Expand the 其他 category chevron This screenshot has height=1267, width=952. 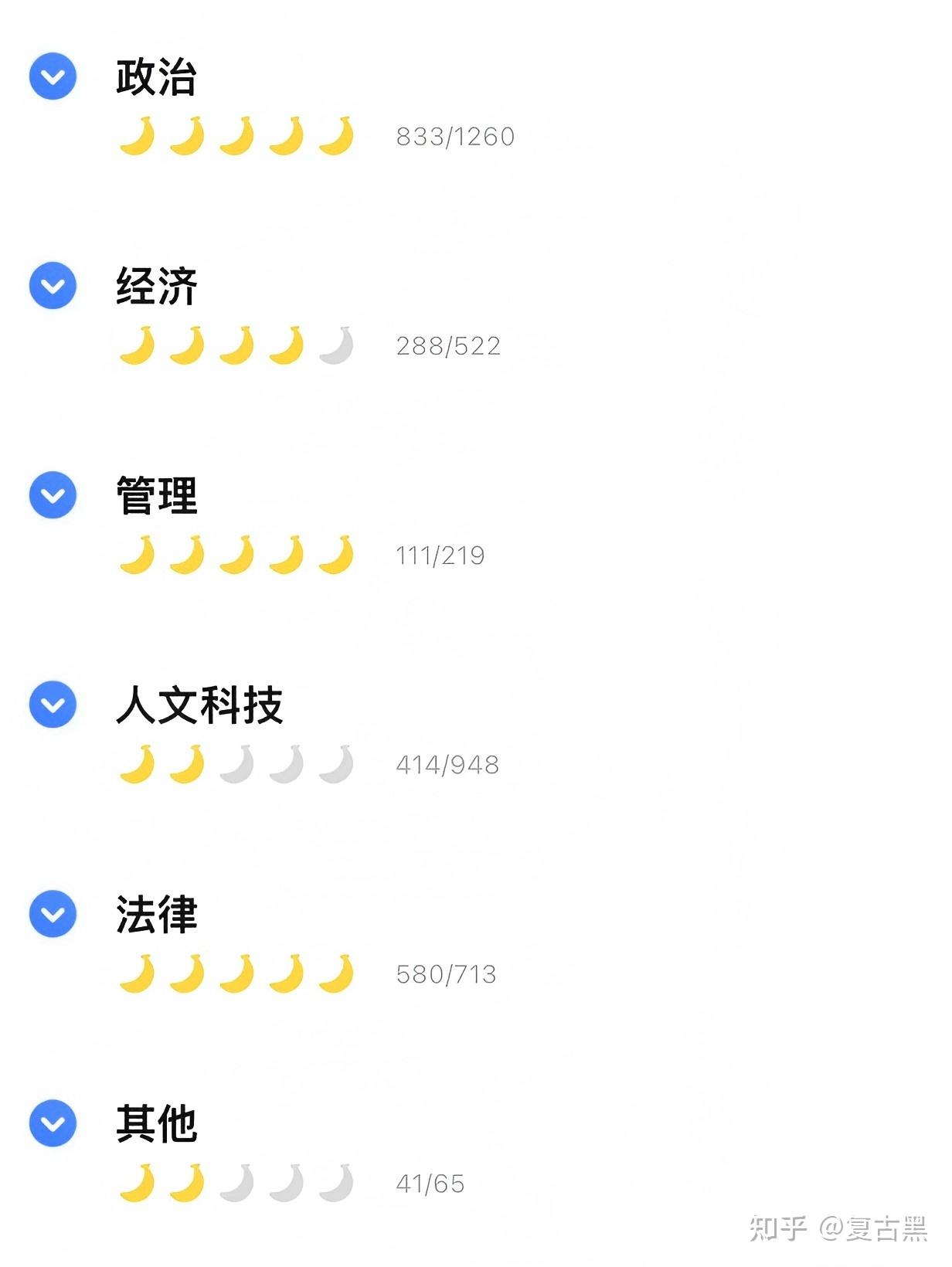tap(53, 1123)
